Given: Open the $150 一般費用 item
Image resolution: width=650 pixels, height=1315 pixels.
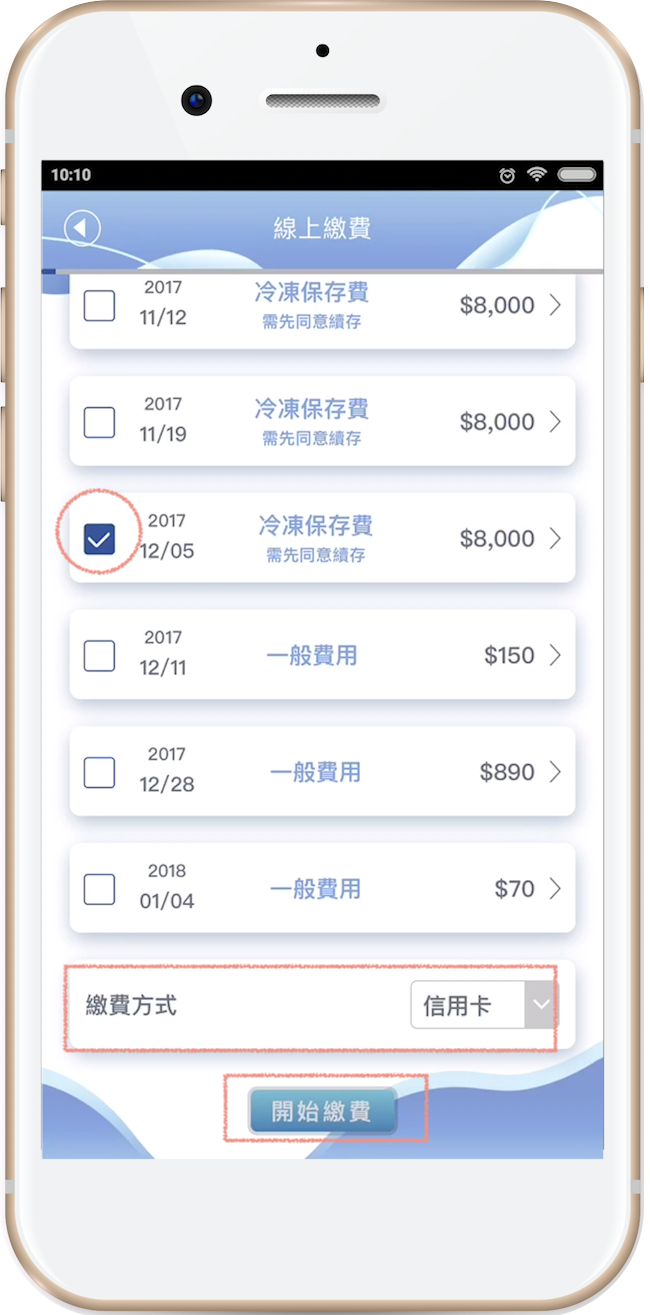Looking at the screenshot, I should click(x=555, y=656).
